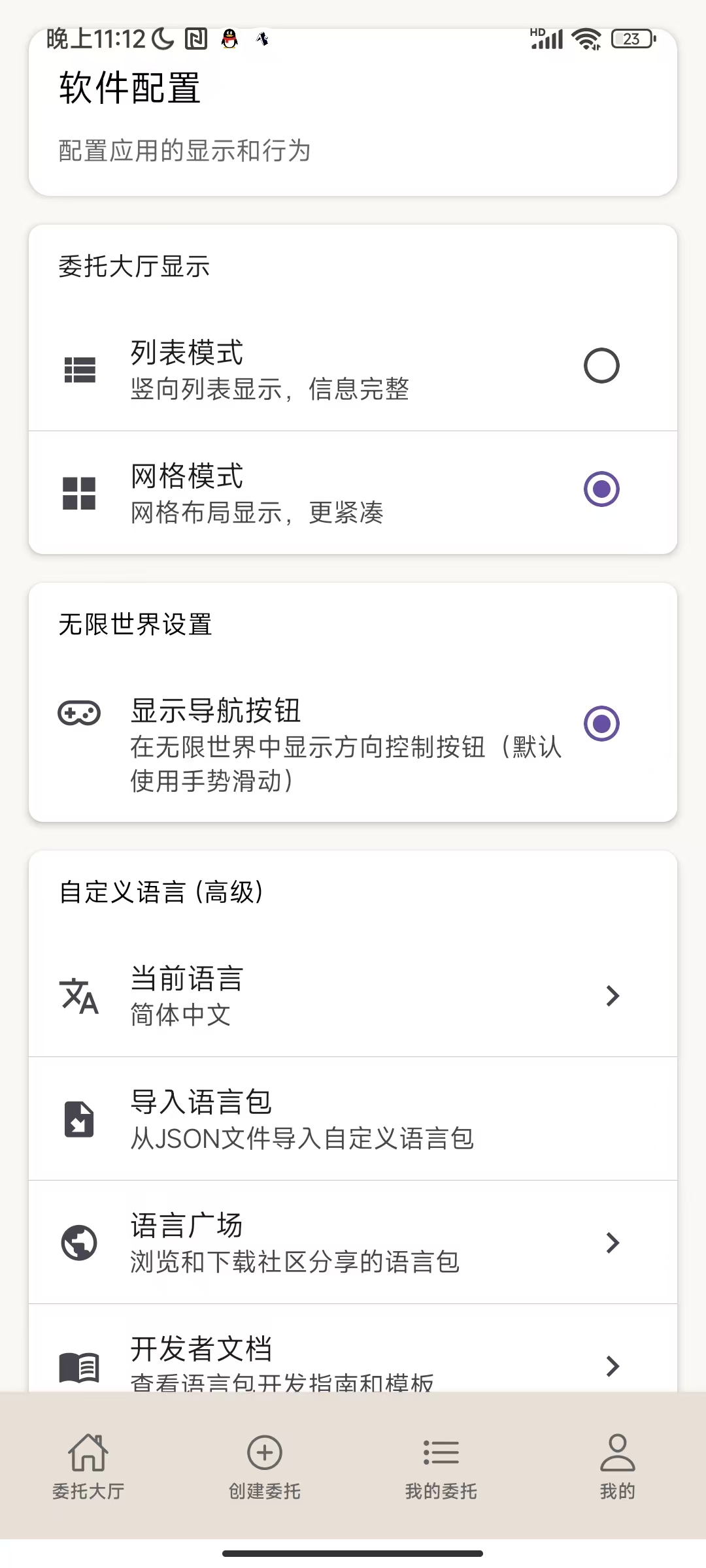Expand the 当前语言 settings row

coord(613,996)
